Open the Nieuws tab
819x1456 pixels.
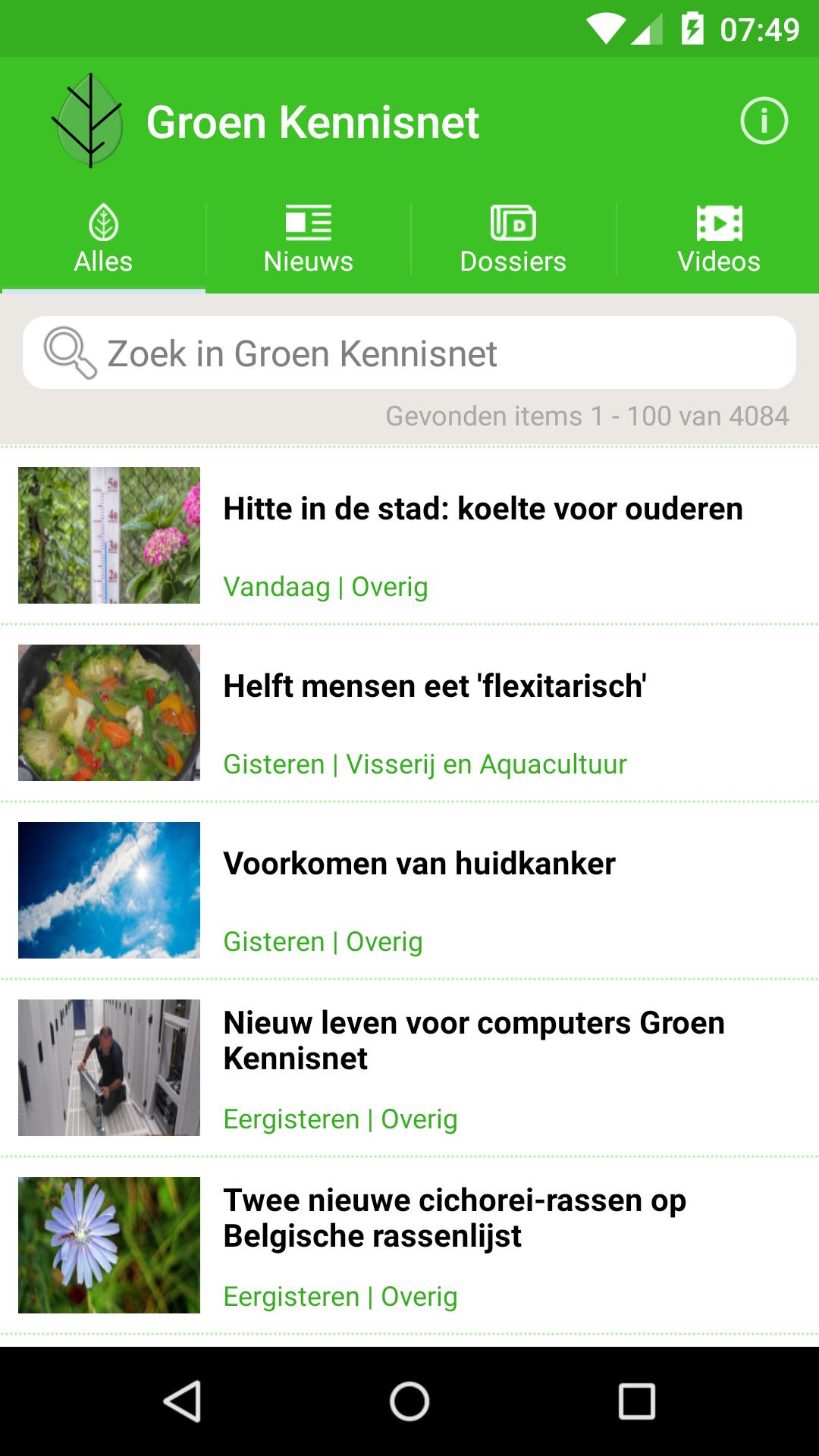(x=307, y=241)
